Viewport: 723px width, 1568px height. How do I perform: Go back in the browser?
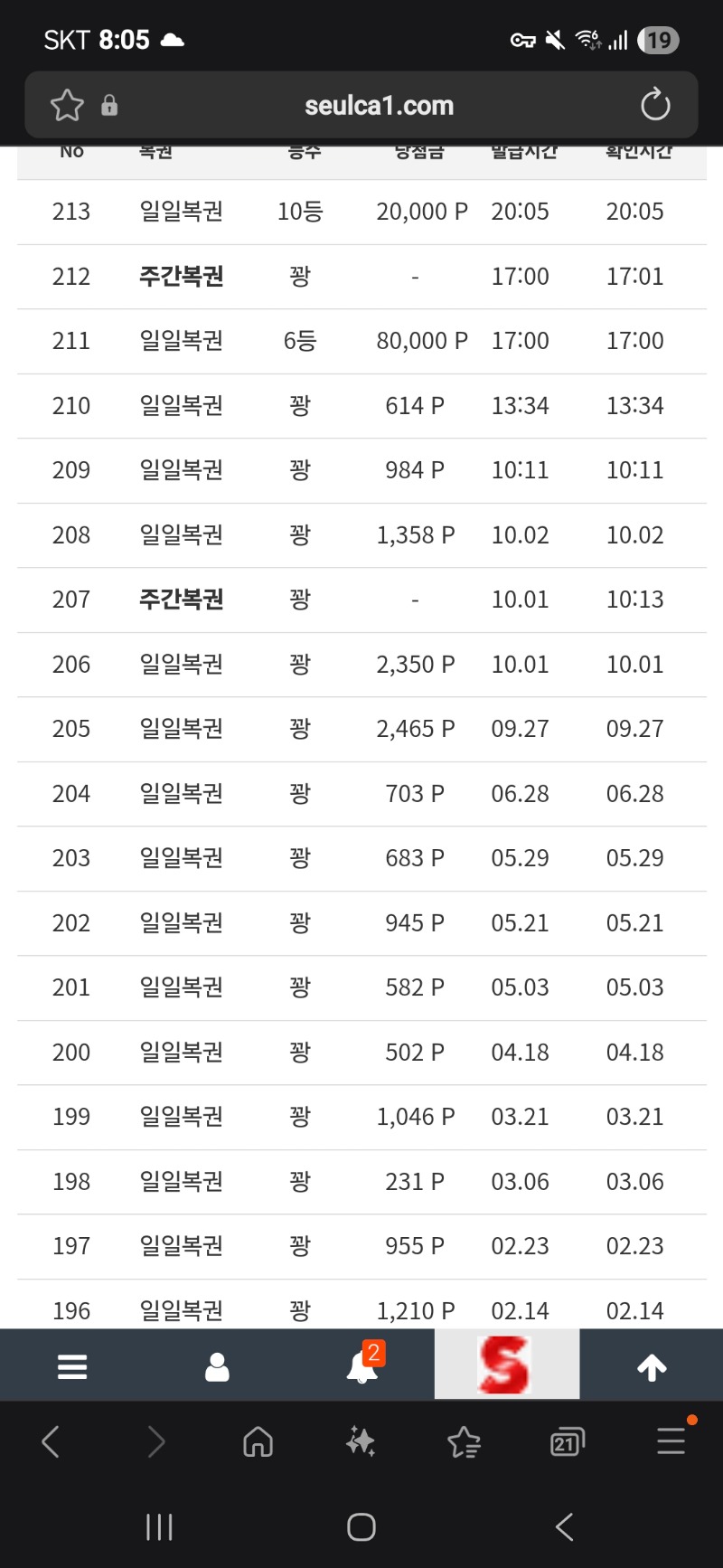coord(52,1441)
